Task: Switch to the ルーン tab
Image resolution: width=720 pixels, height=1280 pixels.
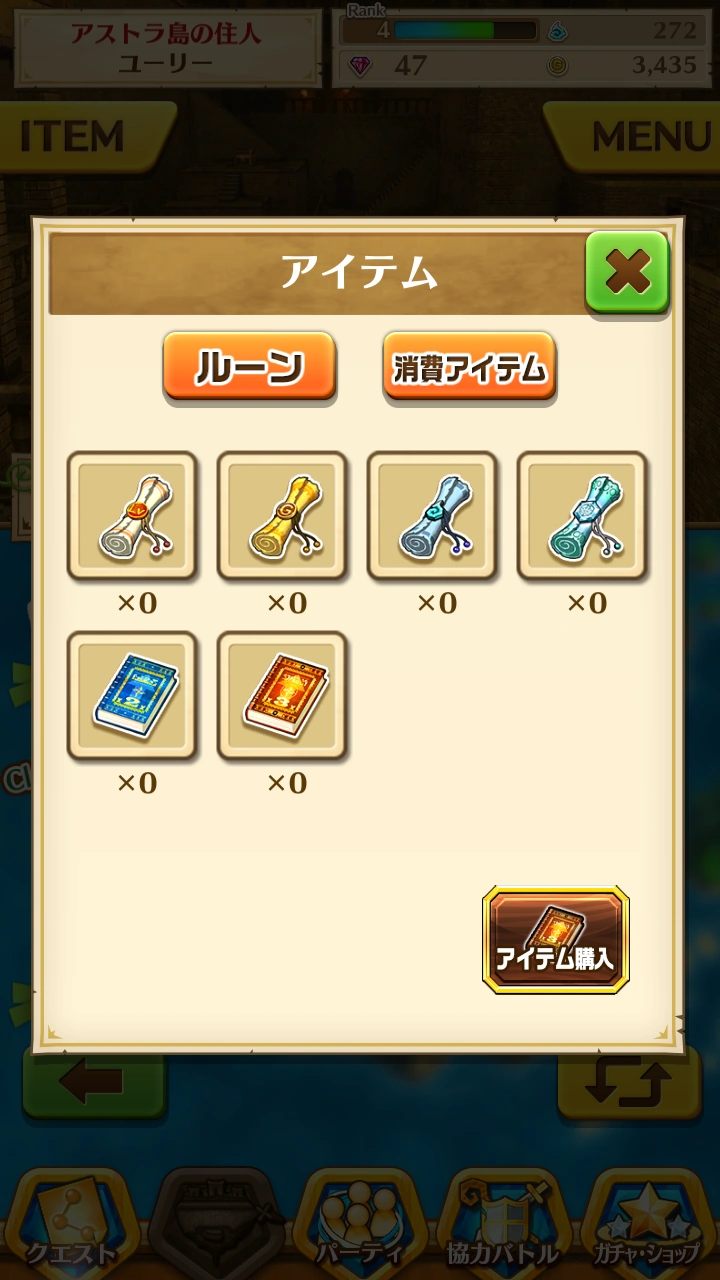Action: click(249, 366)
